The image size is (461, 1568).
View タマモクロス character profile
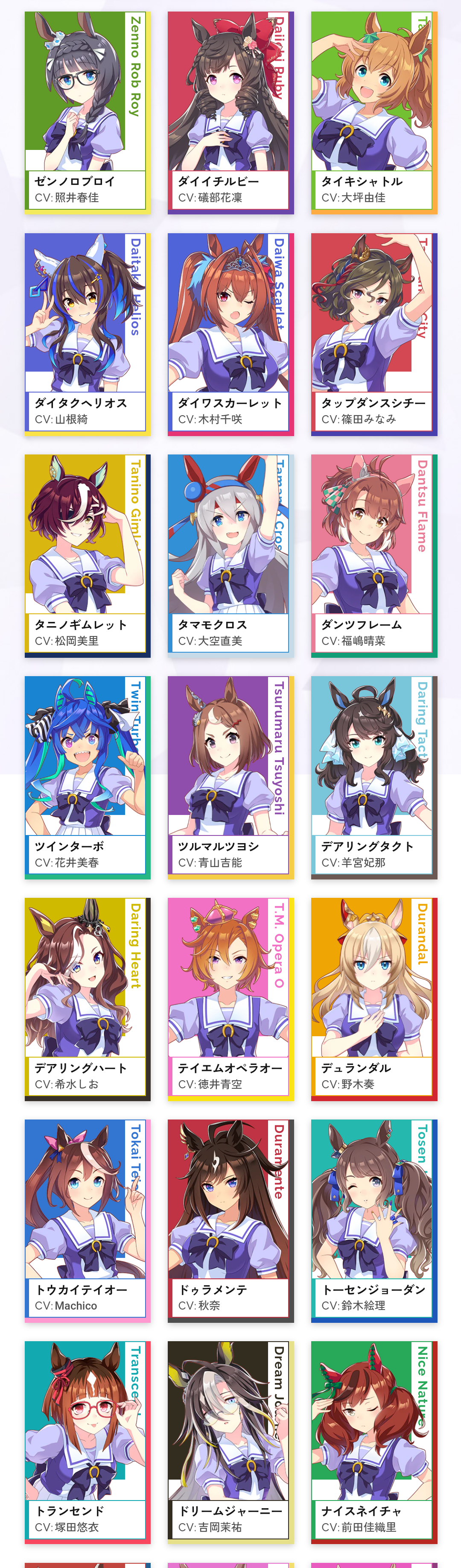coord(230,556)
